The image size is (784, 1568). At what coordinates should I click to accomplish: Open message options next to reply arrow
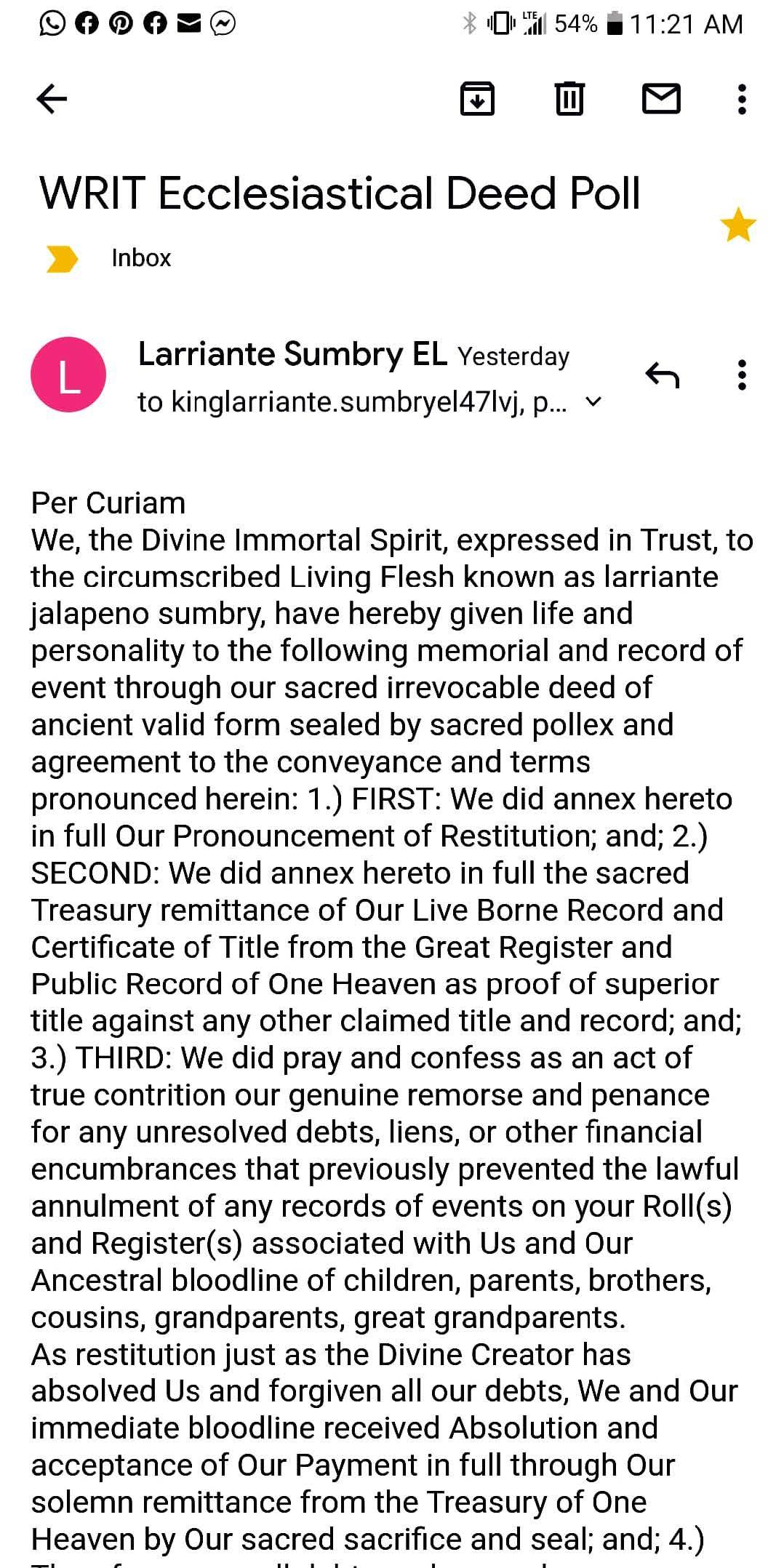tap(741, 375)
